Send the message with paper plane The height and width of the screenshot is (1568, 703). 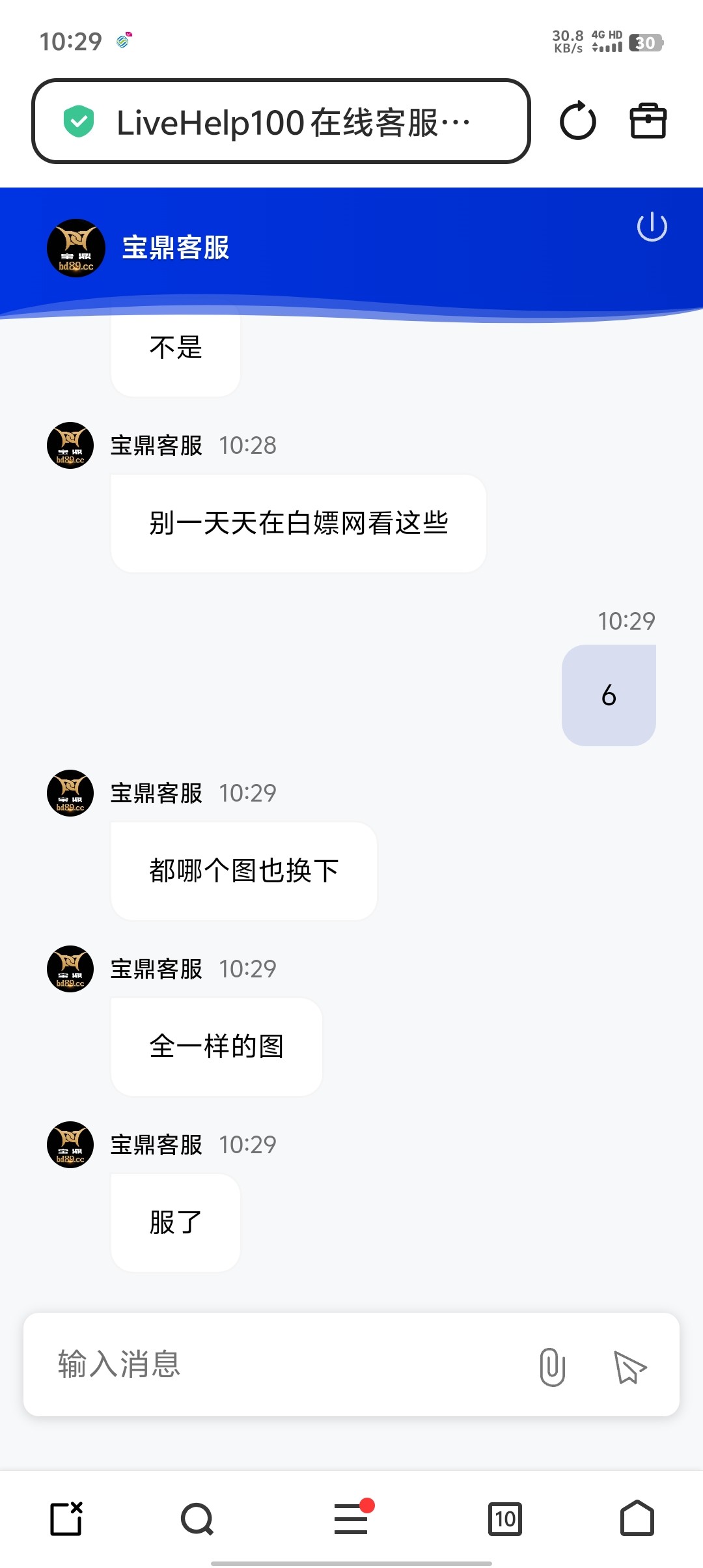(629, 1366)
